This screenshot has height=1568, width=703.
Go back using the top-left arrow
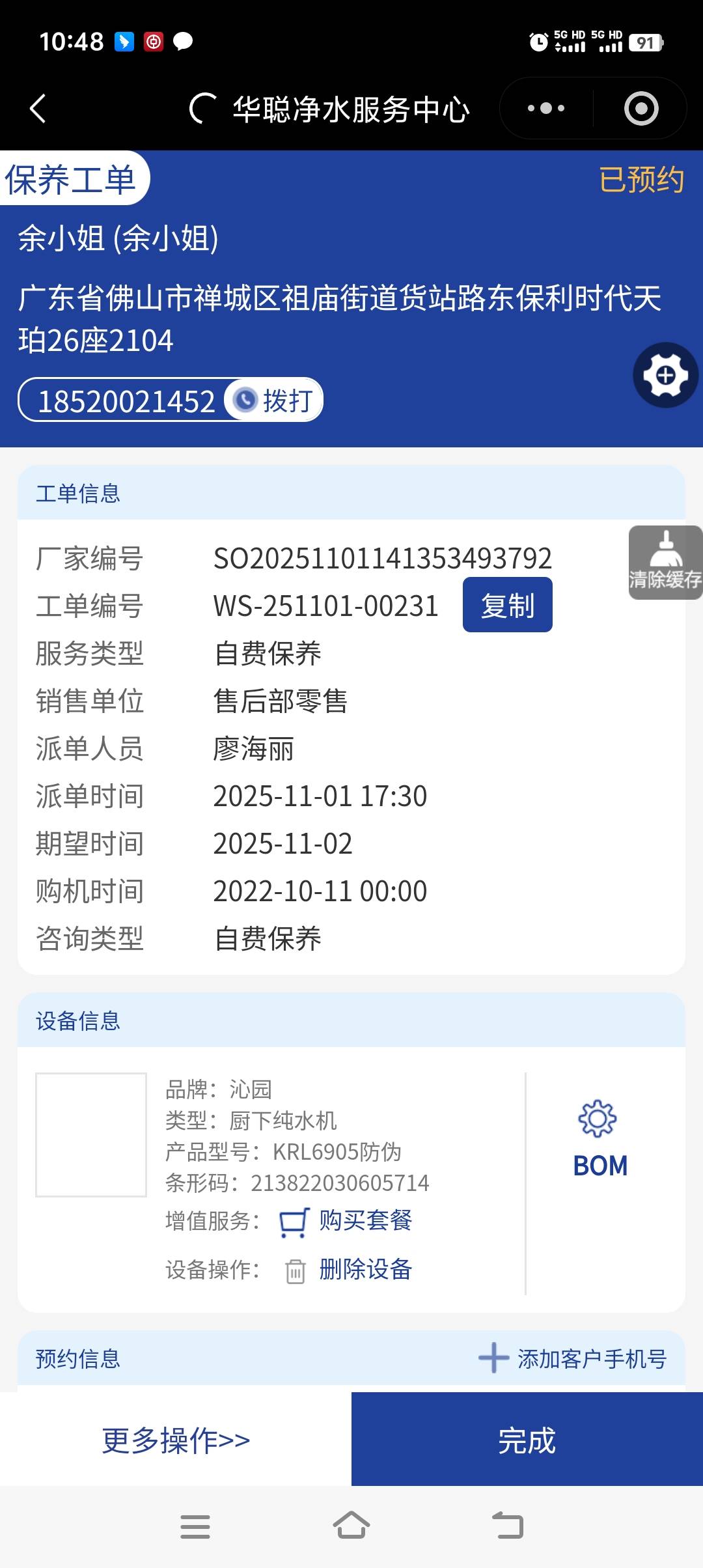(38, 109)
